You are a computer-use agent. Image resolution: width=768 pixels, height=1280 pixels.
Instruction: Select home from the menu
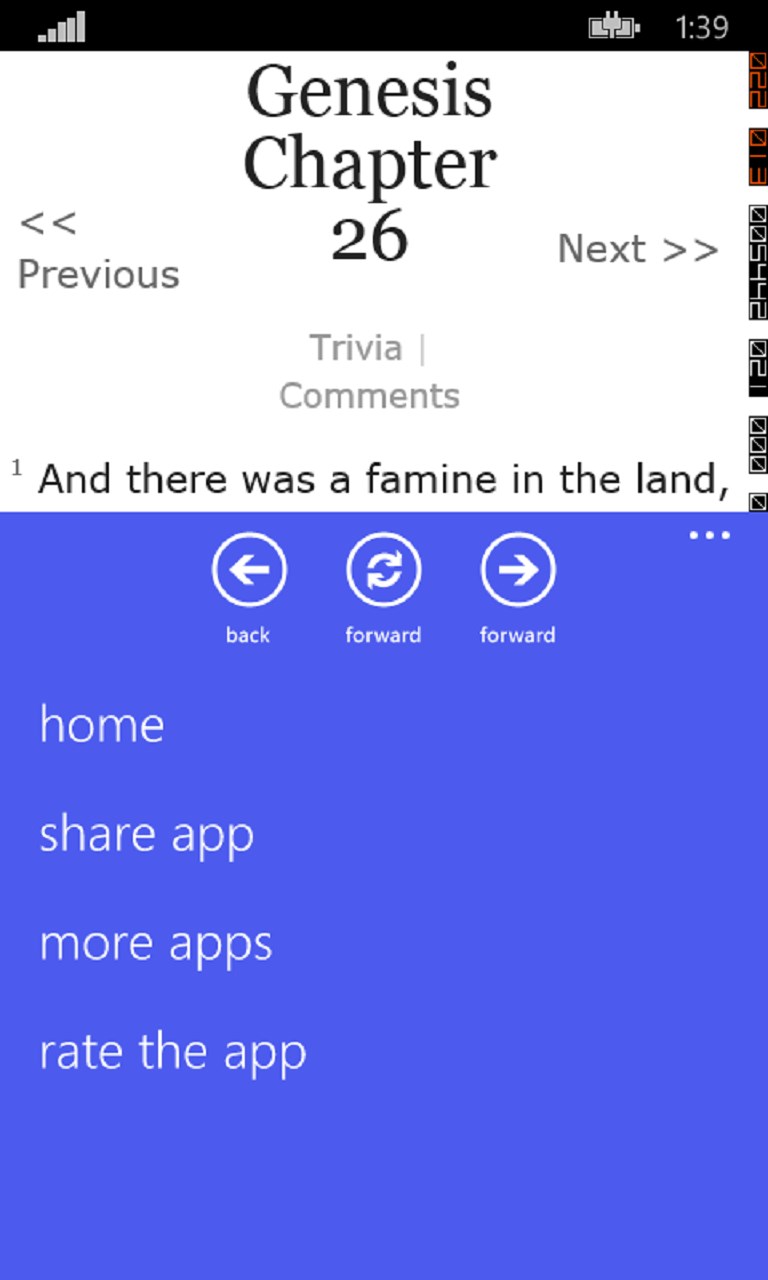102,724
